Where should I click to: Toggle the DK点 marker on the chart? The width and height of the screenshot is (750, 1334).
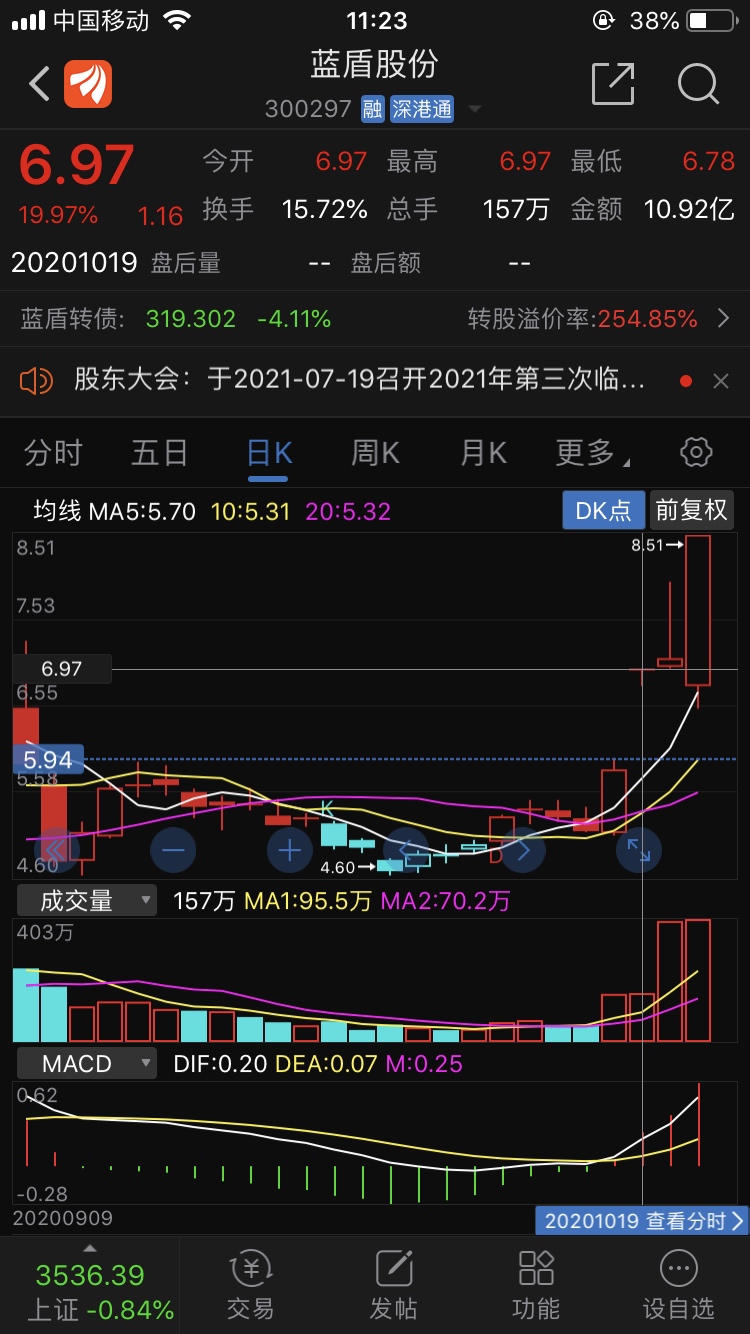[602, 510]
